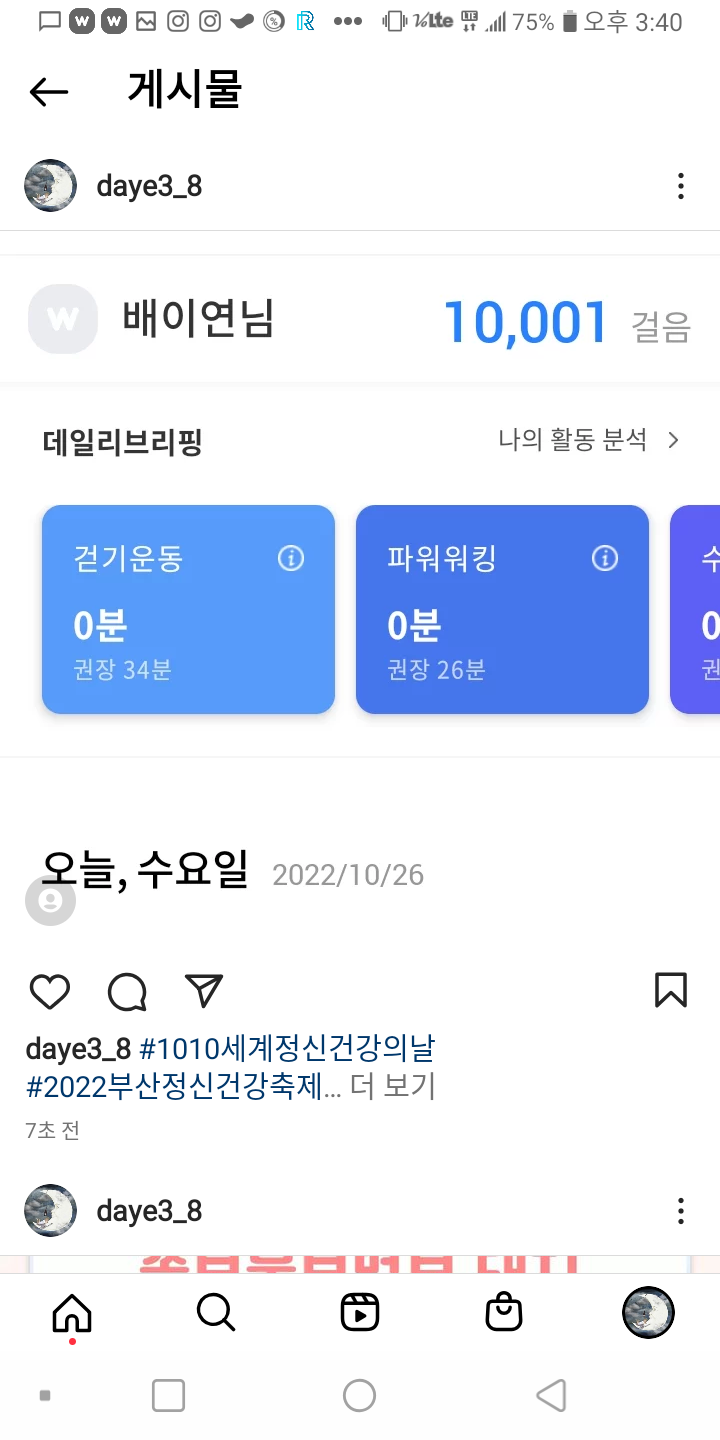This screenshot has width=720, height=1440.
Task: Switch to the Shop tab
Action: click(x=504, y=1312)
